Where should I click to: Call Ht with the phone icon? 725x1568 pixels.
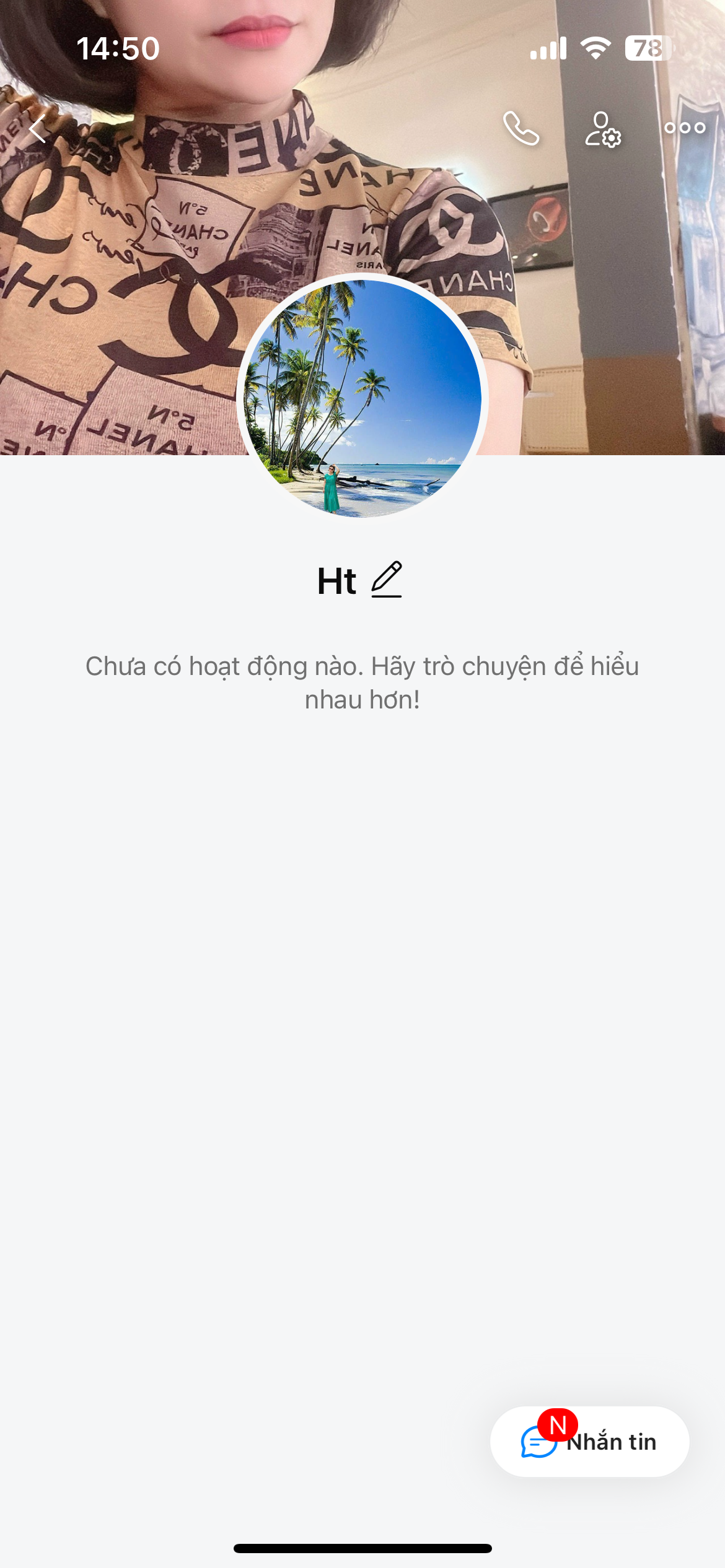pos(521,129)
